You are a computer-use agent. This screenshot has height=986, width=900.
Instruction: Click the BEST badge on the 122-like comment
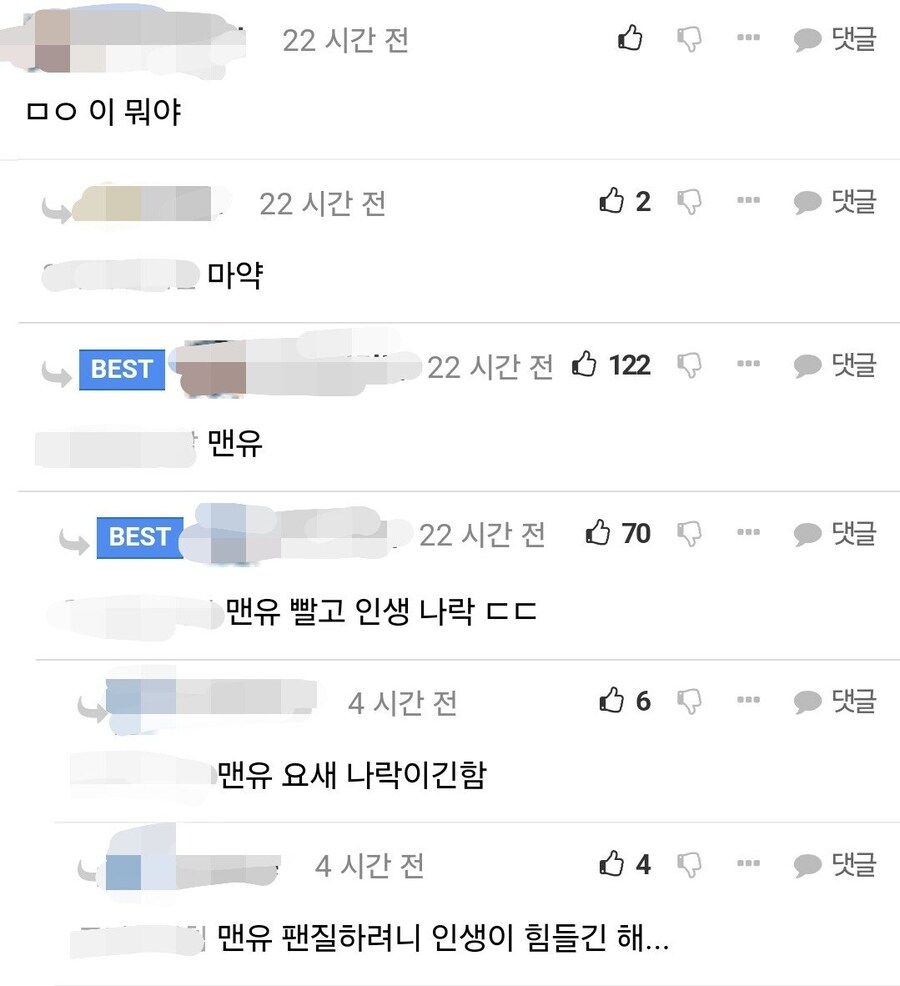(121, 369)
